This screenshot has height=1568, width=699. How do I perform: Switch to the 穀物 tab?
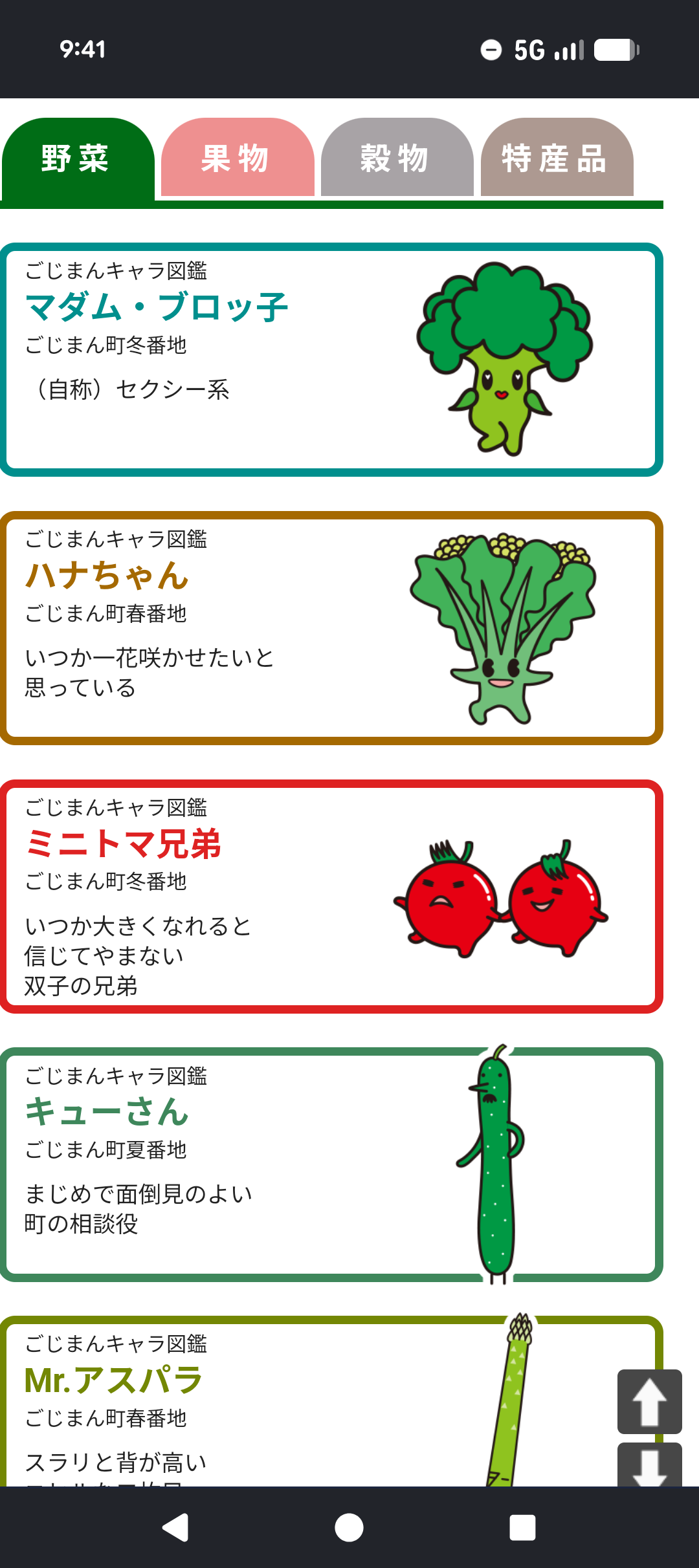tap(397, 157)
